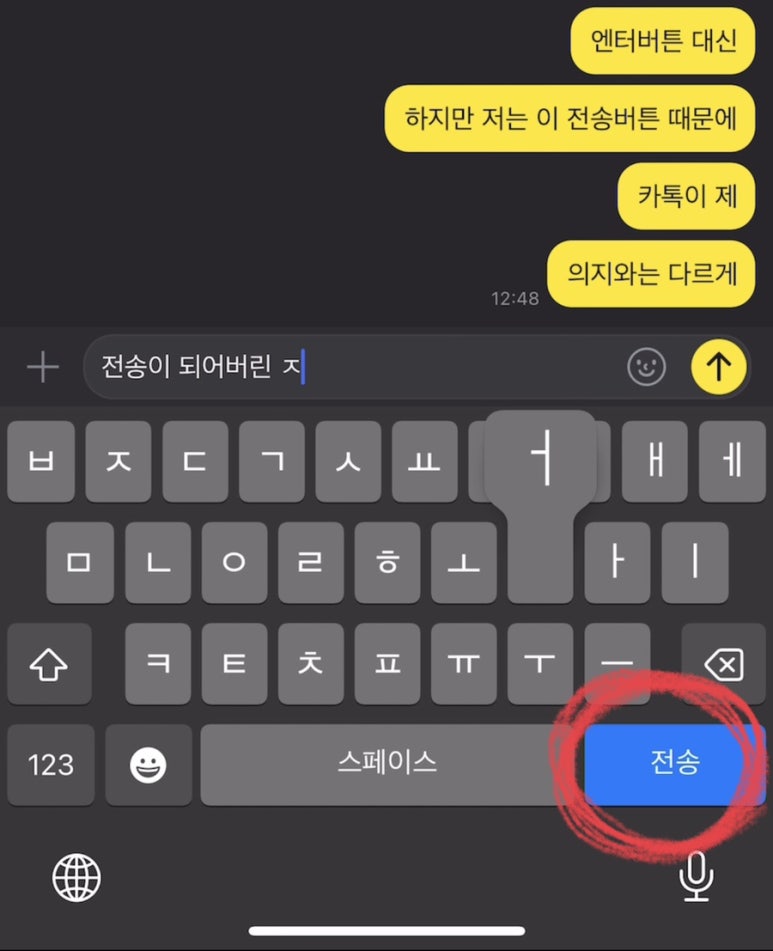Open the plus attachment menu
Image resolution: width=773 pixels, height=951 pixels.
[42, 368]
